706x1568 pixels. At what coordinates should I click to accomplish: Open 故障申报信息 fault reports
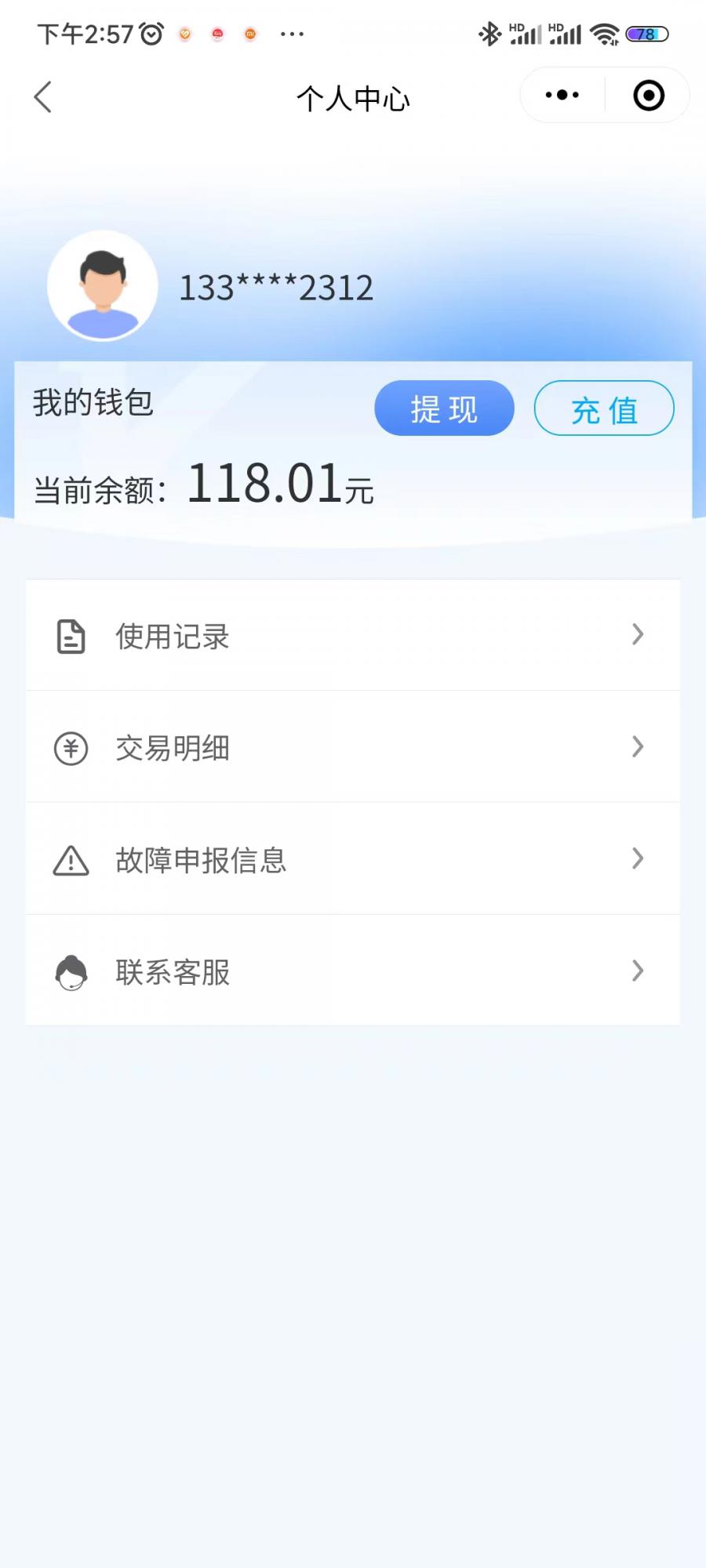[352, 859]
